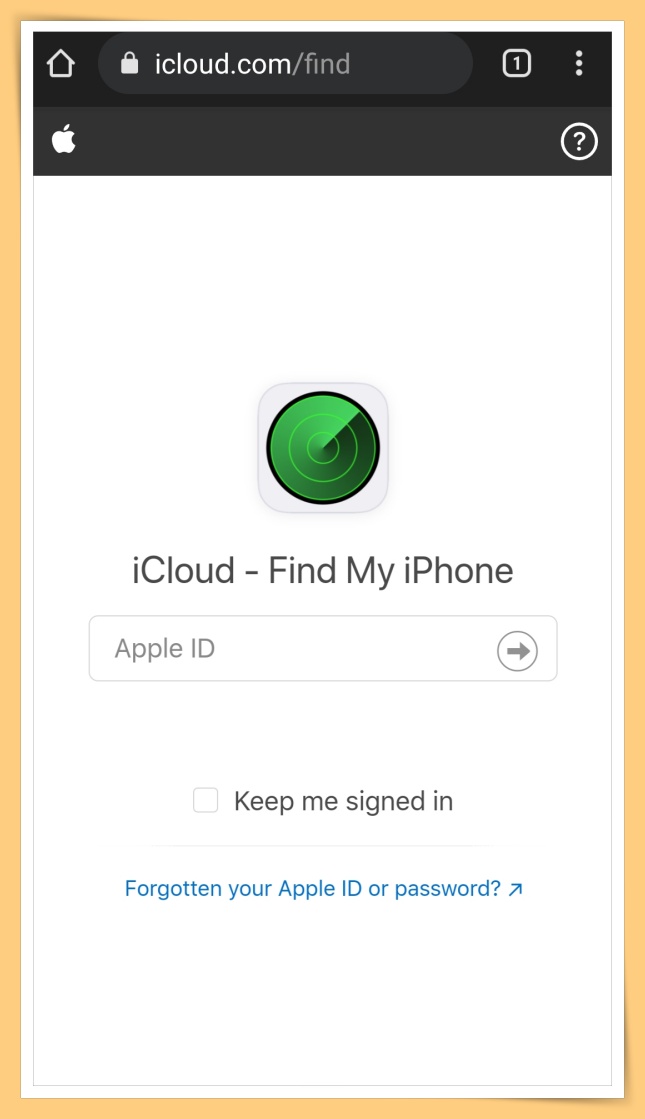Tap the arrow to continue sign in
The image size is (645, 1119).
coord(517,651)
